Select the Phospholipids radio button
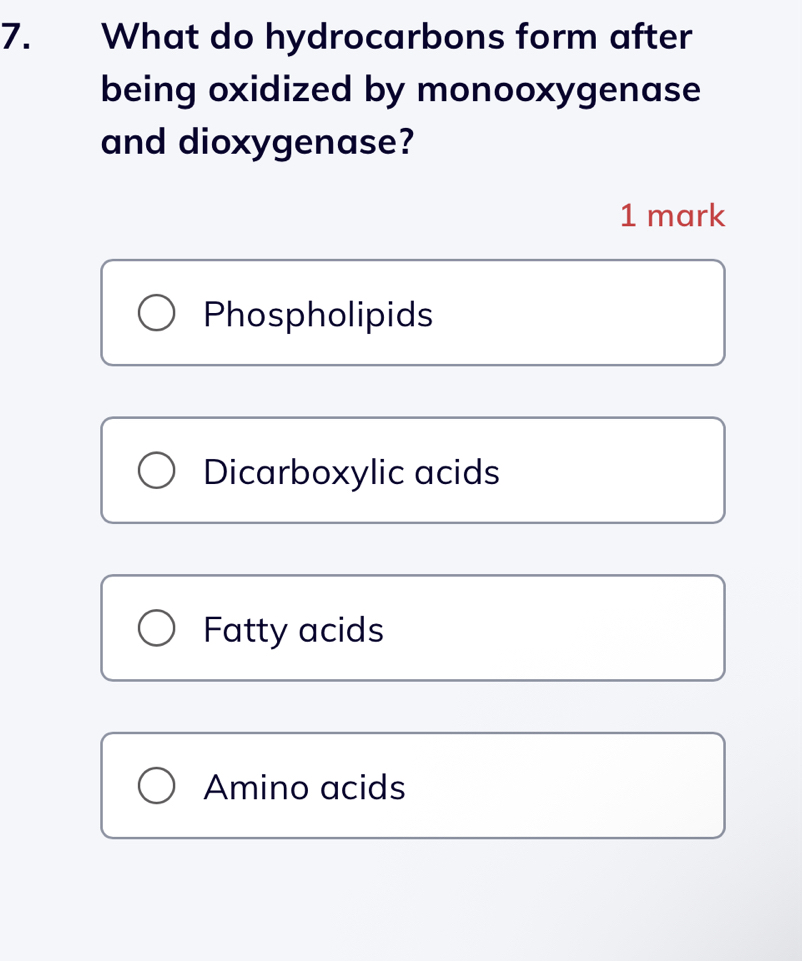802x961 pixels. click(157, 312)
